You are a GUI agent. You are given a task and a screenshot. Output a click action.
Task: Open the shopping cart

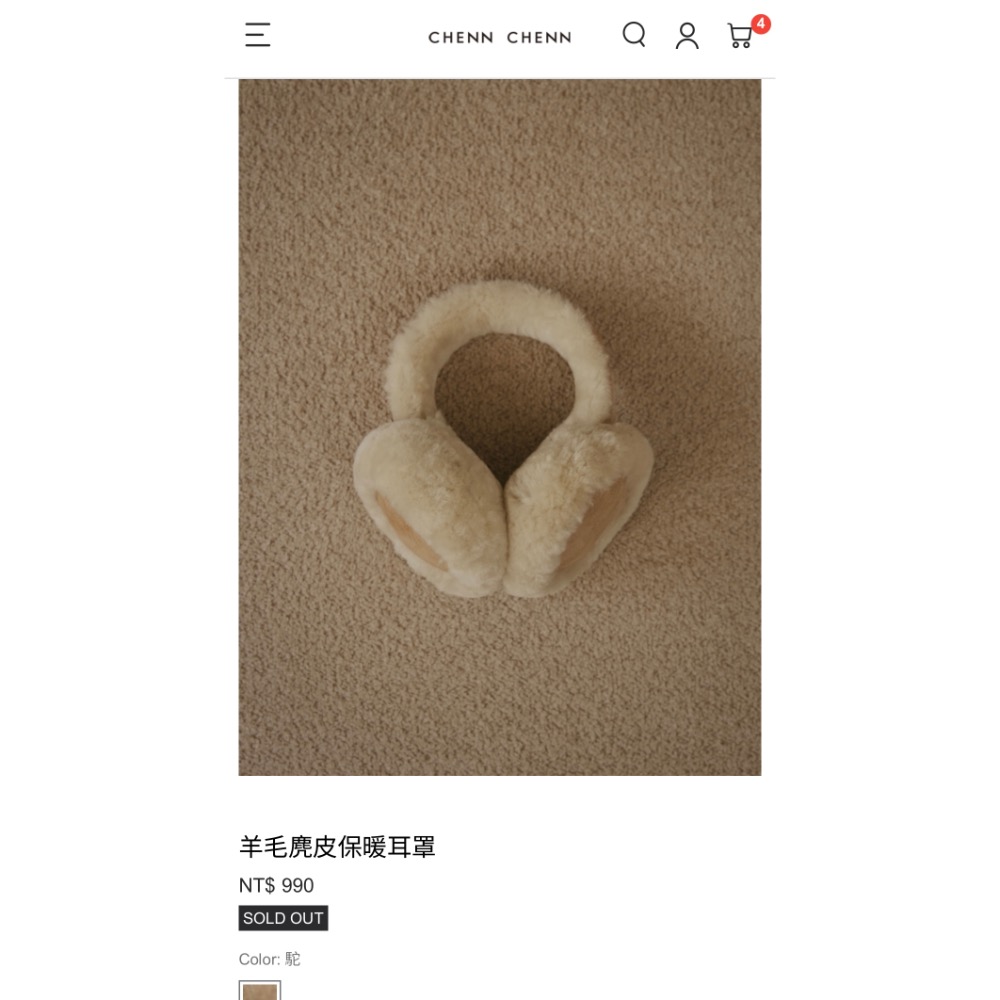pyautogui.click(x=741, y=37)
